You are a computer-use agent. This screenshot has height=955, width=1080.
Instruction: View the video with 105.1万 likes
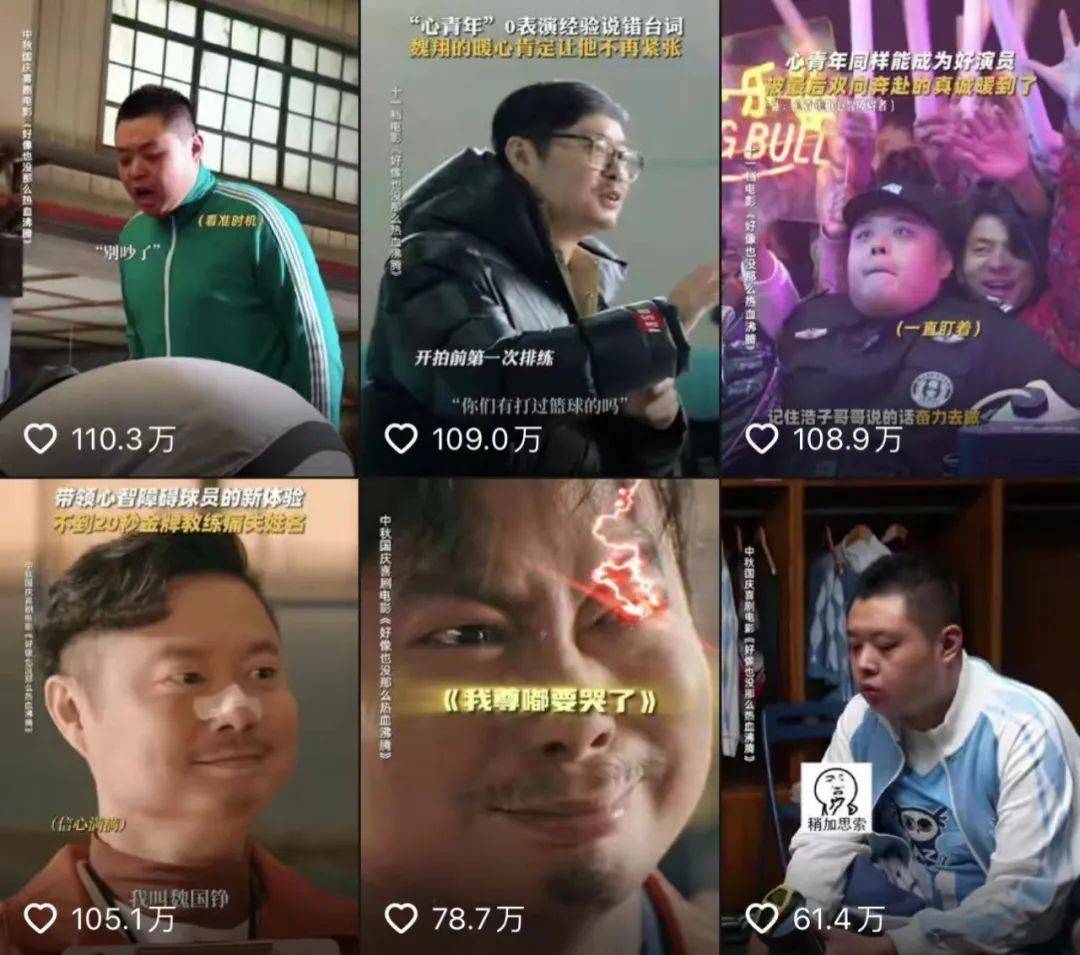pos(178,715)
